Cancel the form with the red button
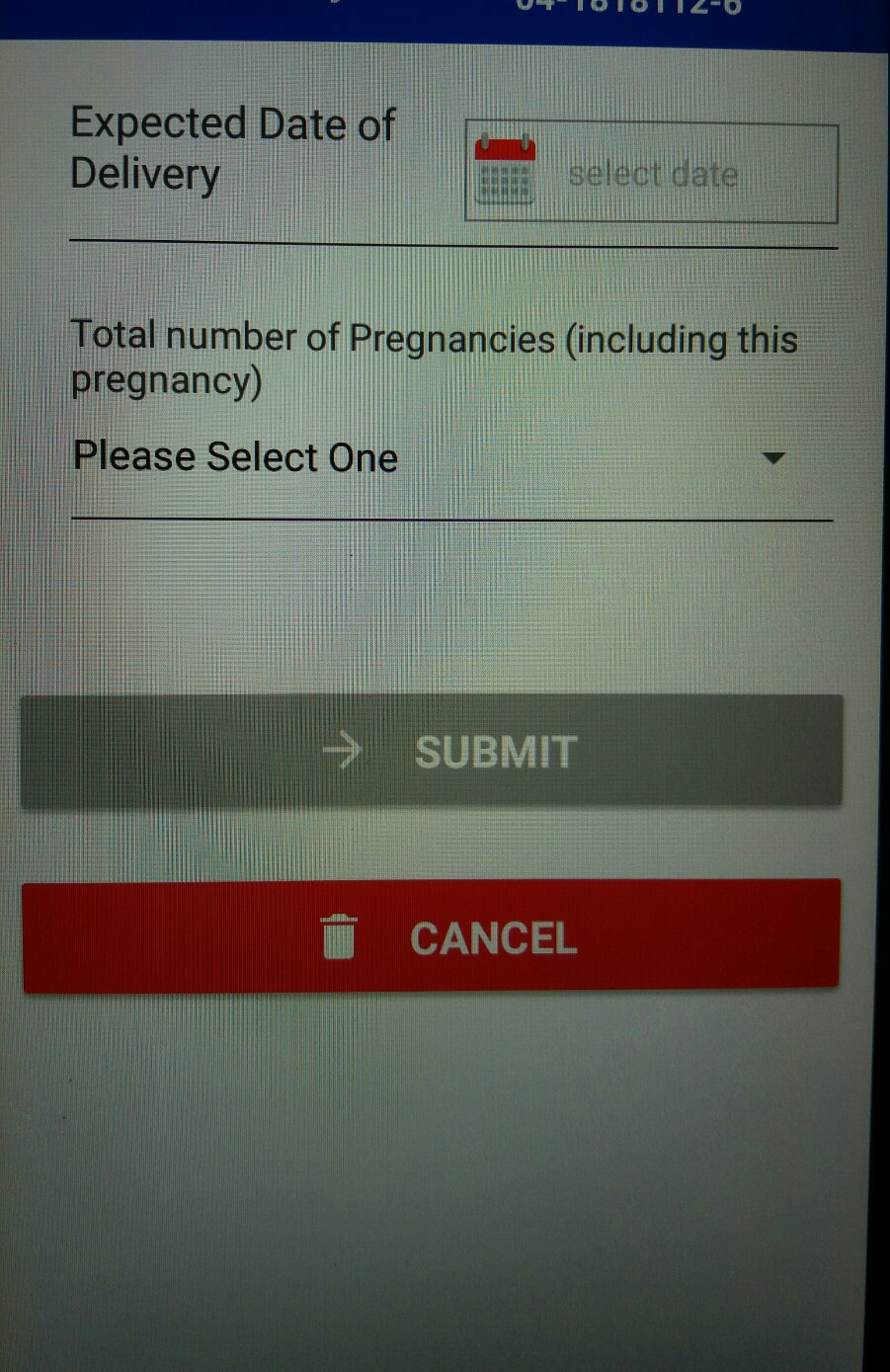This screenshot has width=890, height=1372. [432, 936]
